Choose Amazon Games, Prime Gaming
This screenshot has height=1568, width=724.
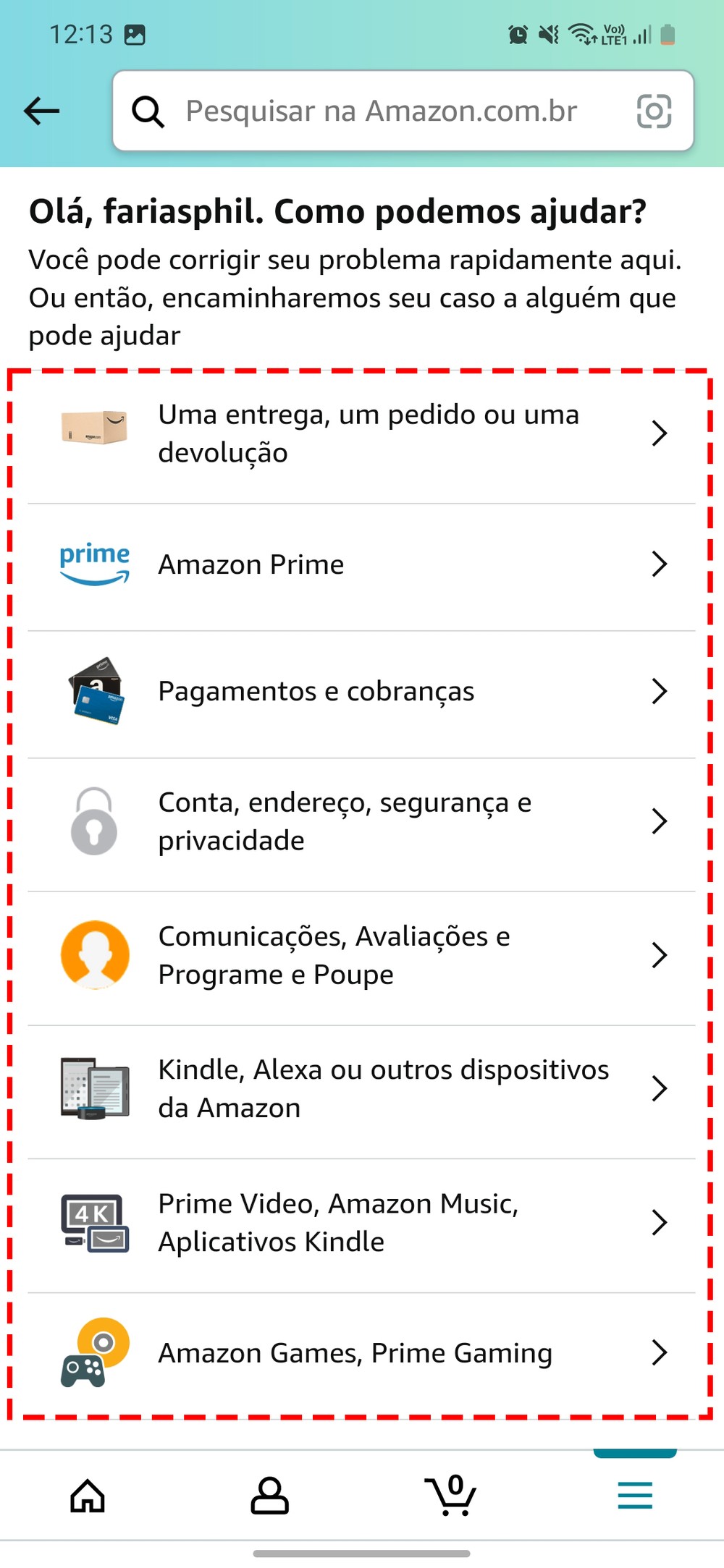(362, 1353)
